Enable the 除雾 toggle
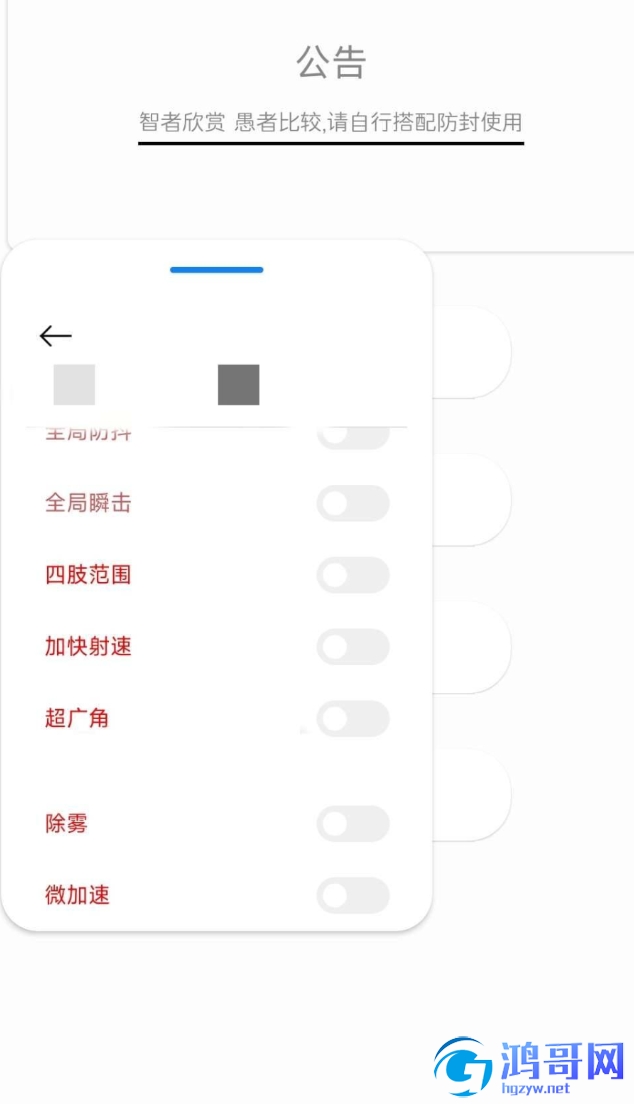 click(353, 824)
